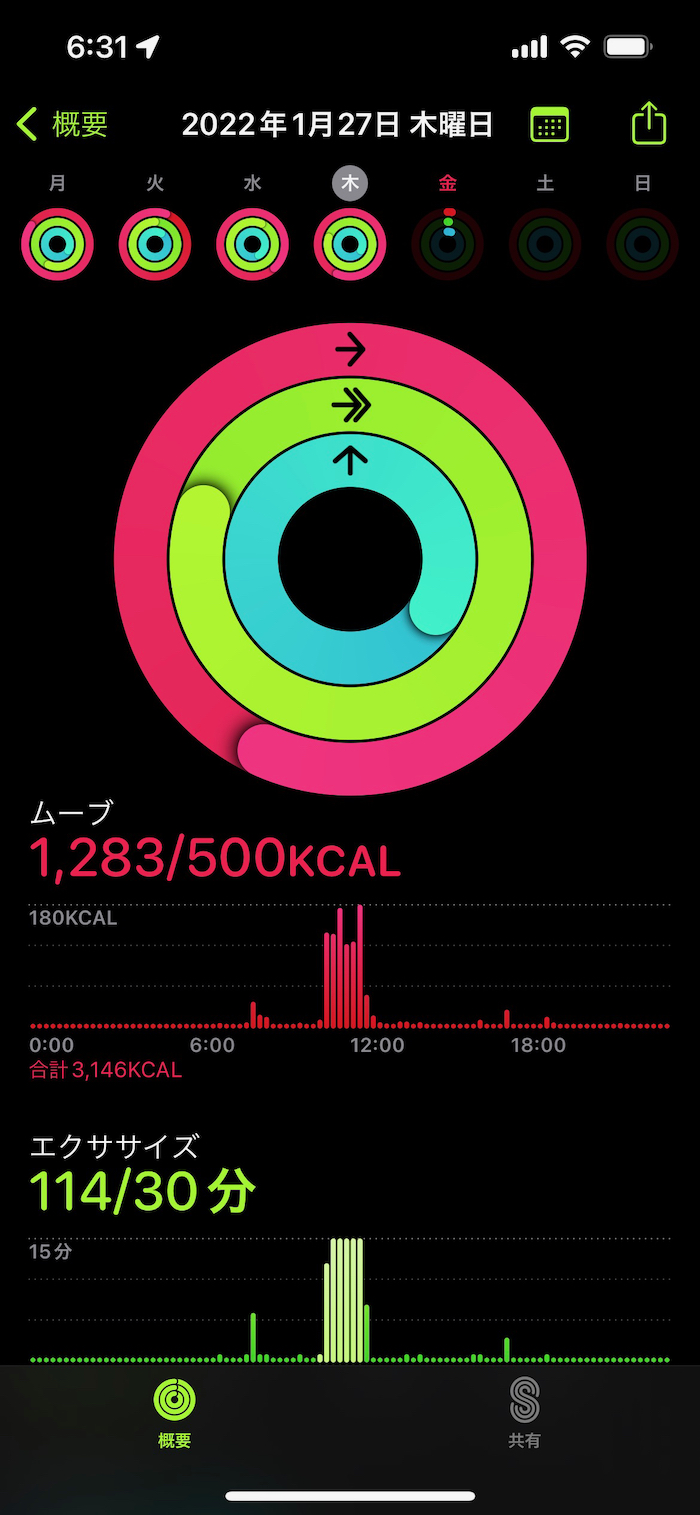
Task: Share this activity summary
Action: [648, 124]
